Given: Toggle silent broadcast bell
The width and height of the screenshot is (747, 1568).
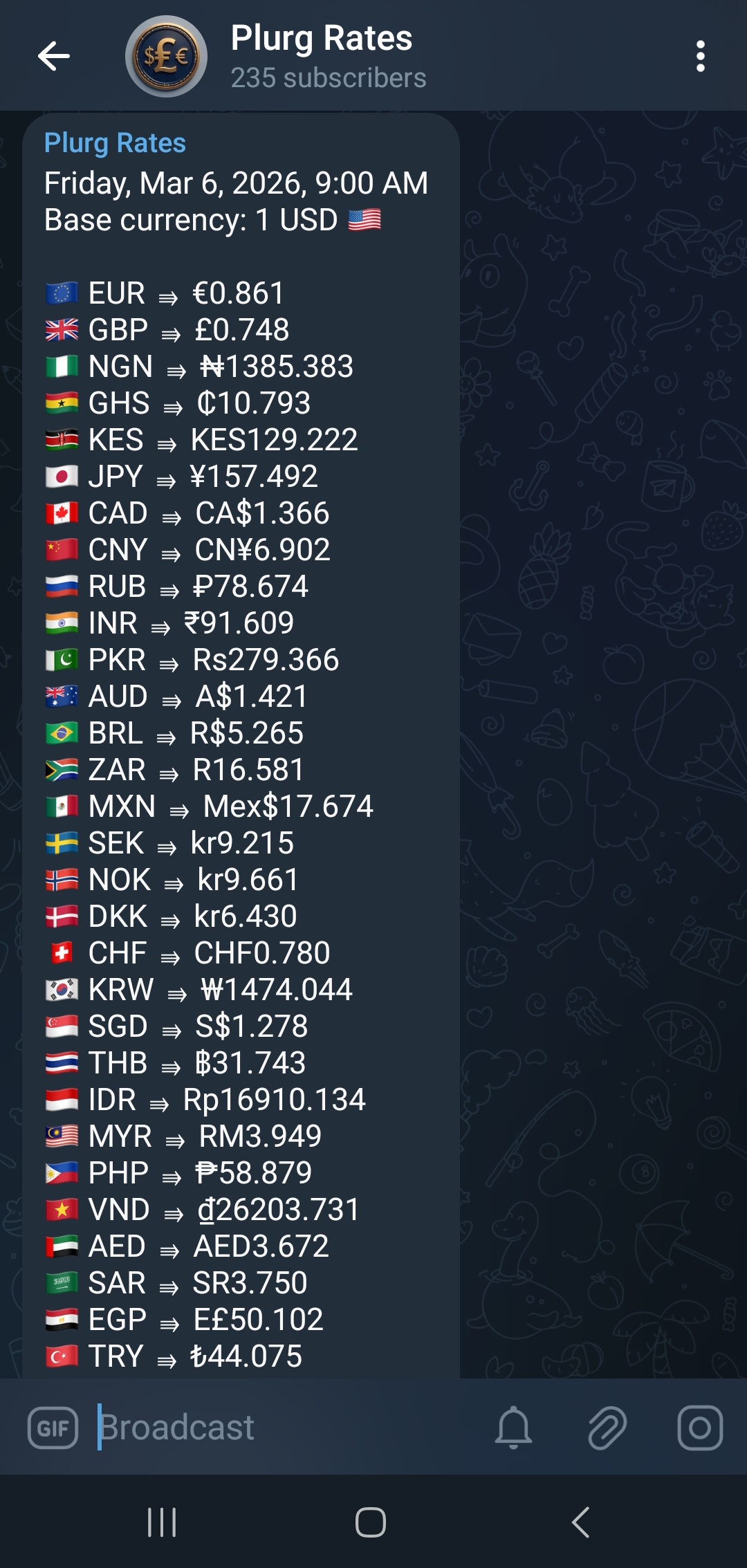Looking at the screenshot, I should tap(513, 1428).
